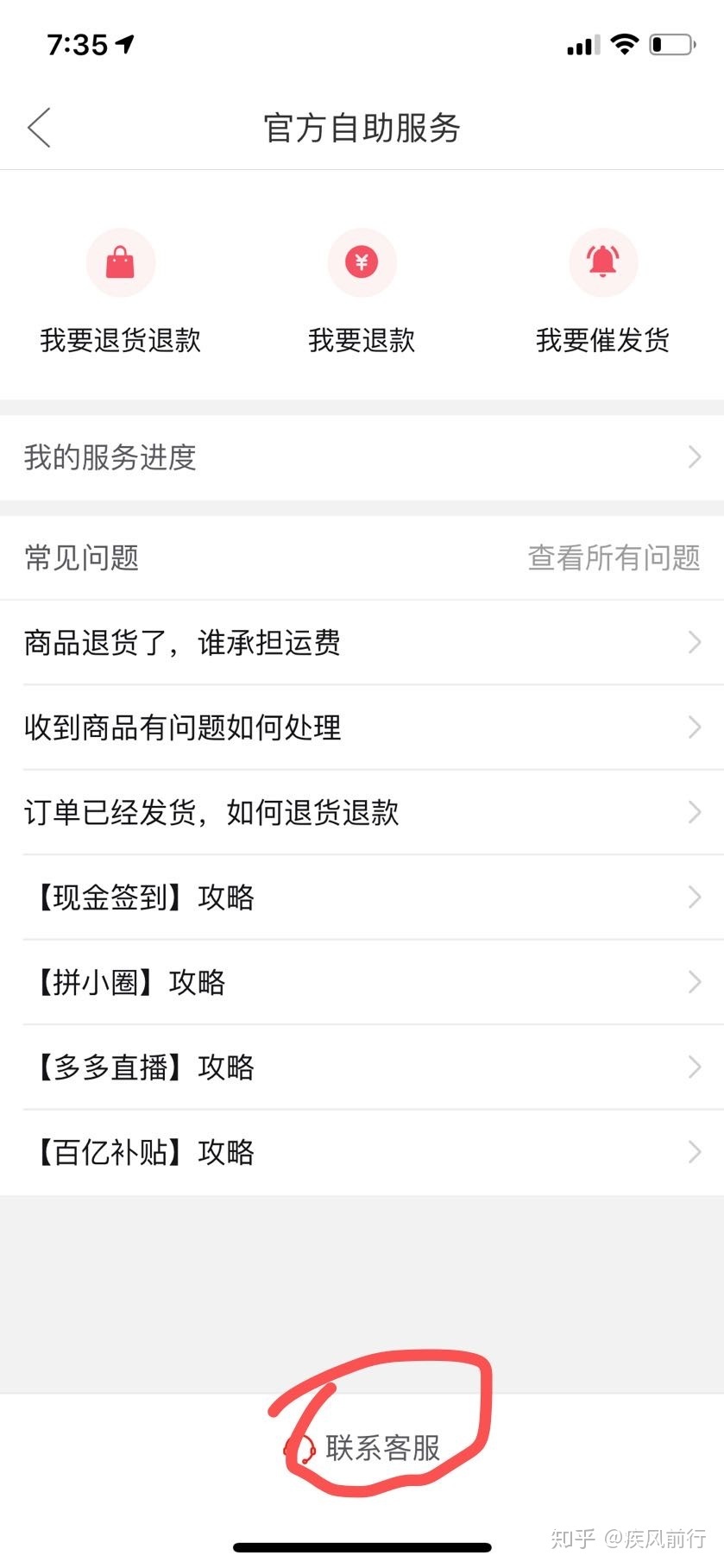
Task: Open the 【百亿补贴】攻略 guide
Action: click(362, 1152)
